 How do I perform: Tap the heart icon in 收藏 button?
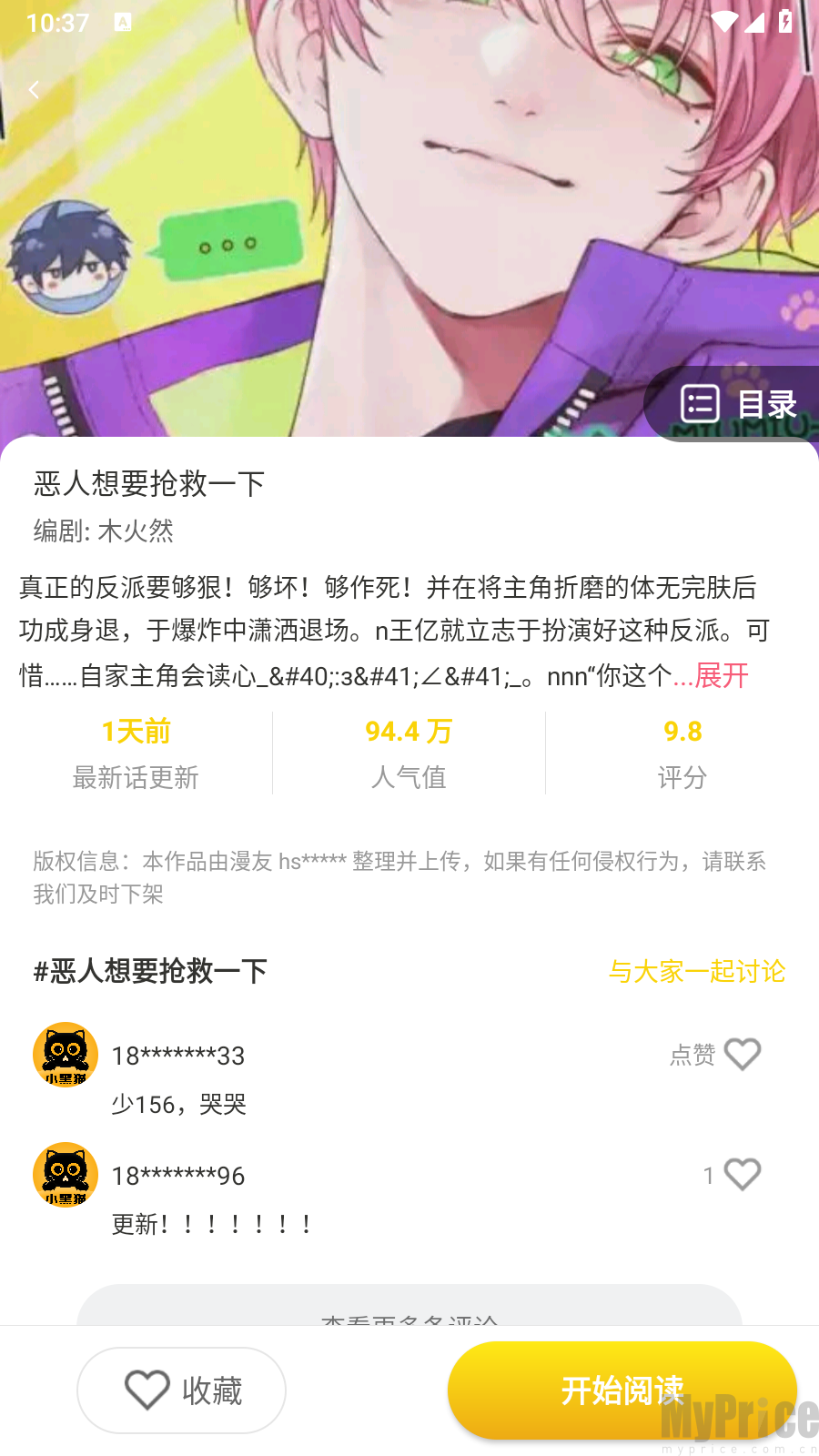[x=146, y=1390]
